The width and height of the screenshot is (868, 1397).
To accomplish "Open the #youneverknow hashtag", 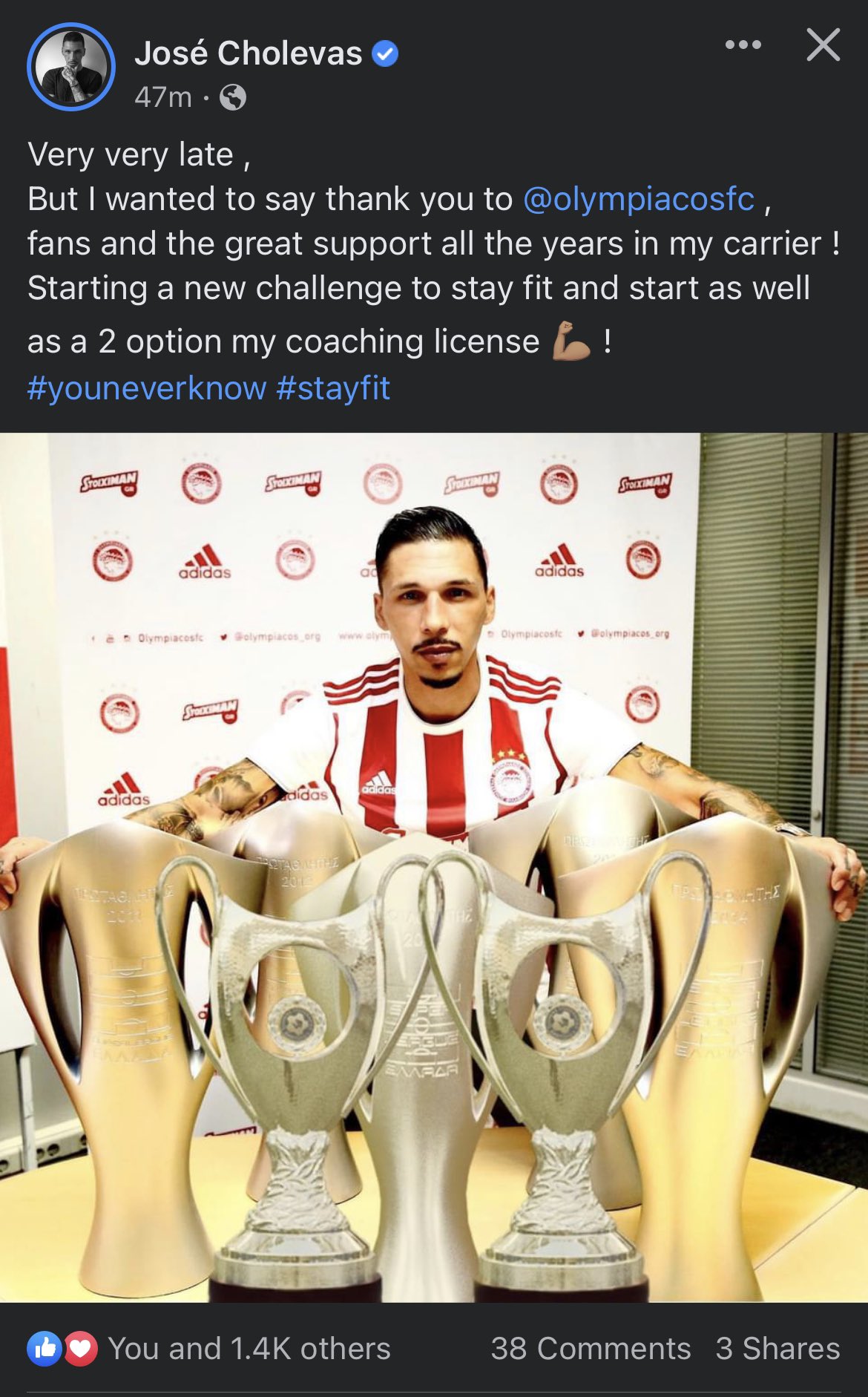I will click(x=147, y=388).
